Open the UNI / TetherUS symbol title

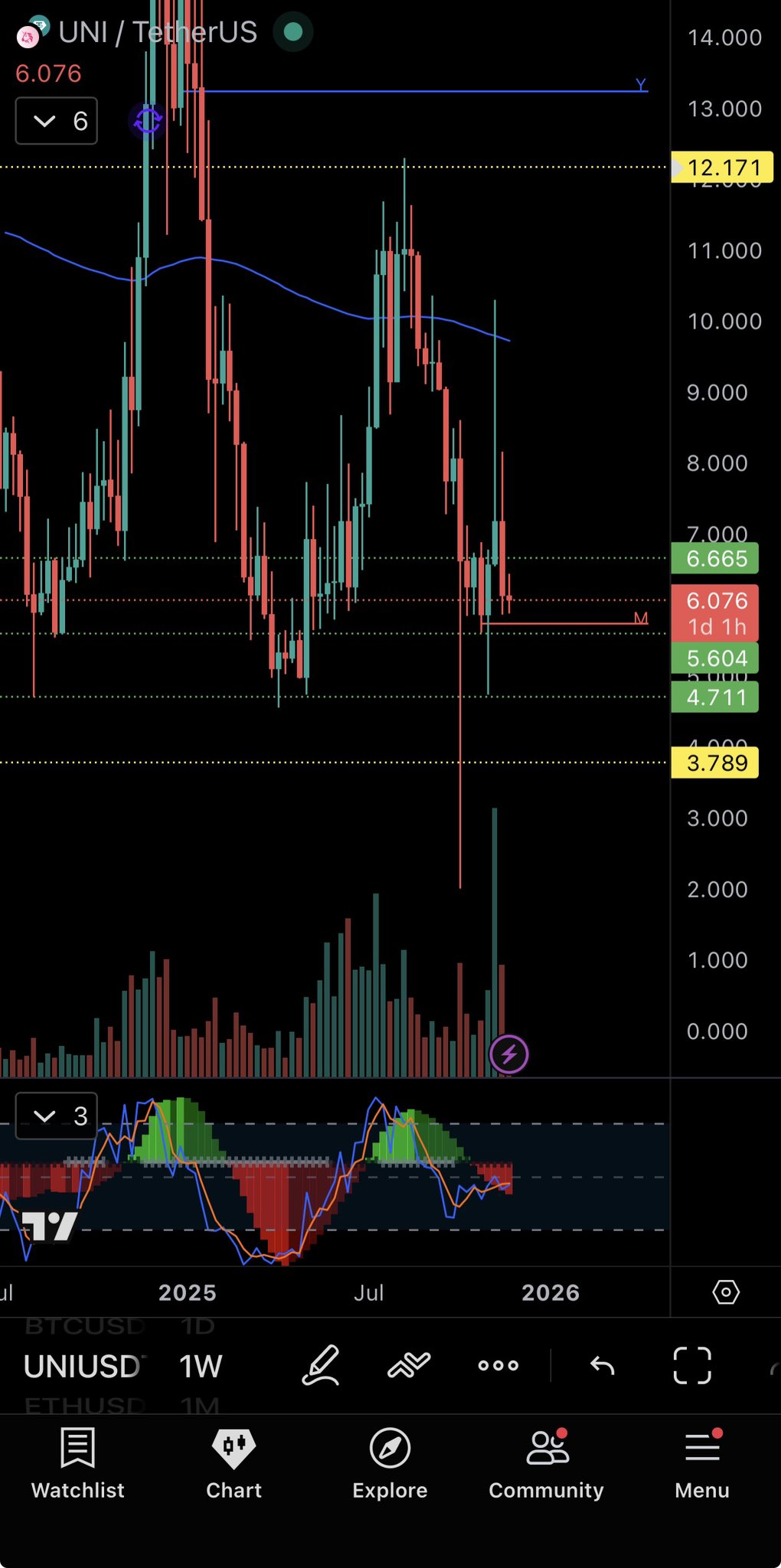(157, 32)
